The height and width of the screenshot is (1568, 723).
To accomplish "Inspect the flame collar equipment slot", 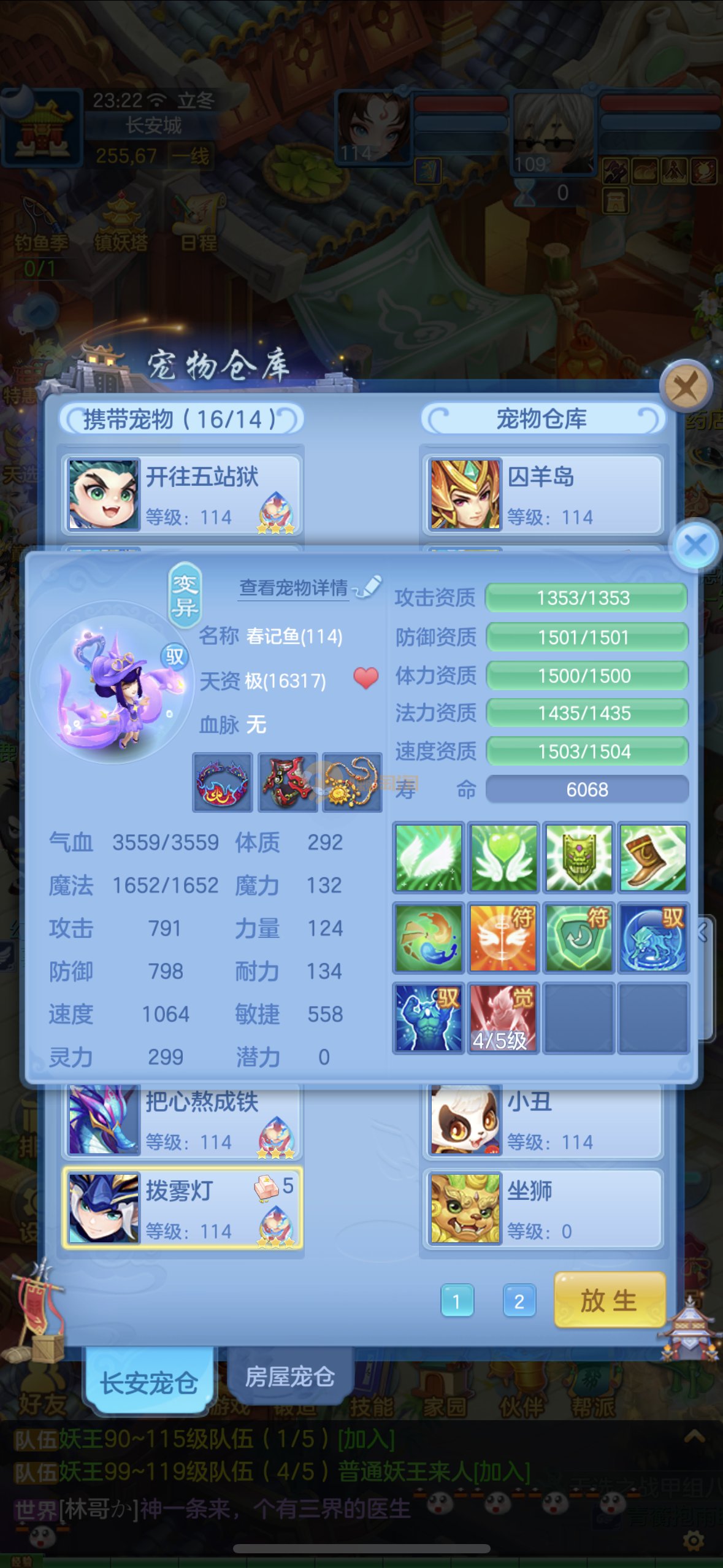I will [222, 782].
